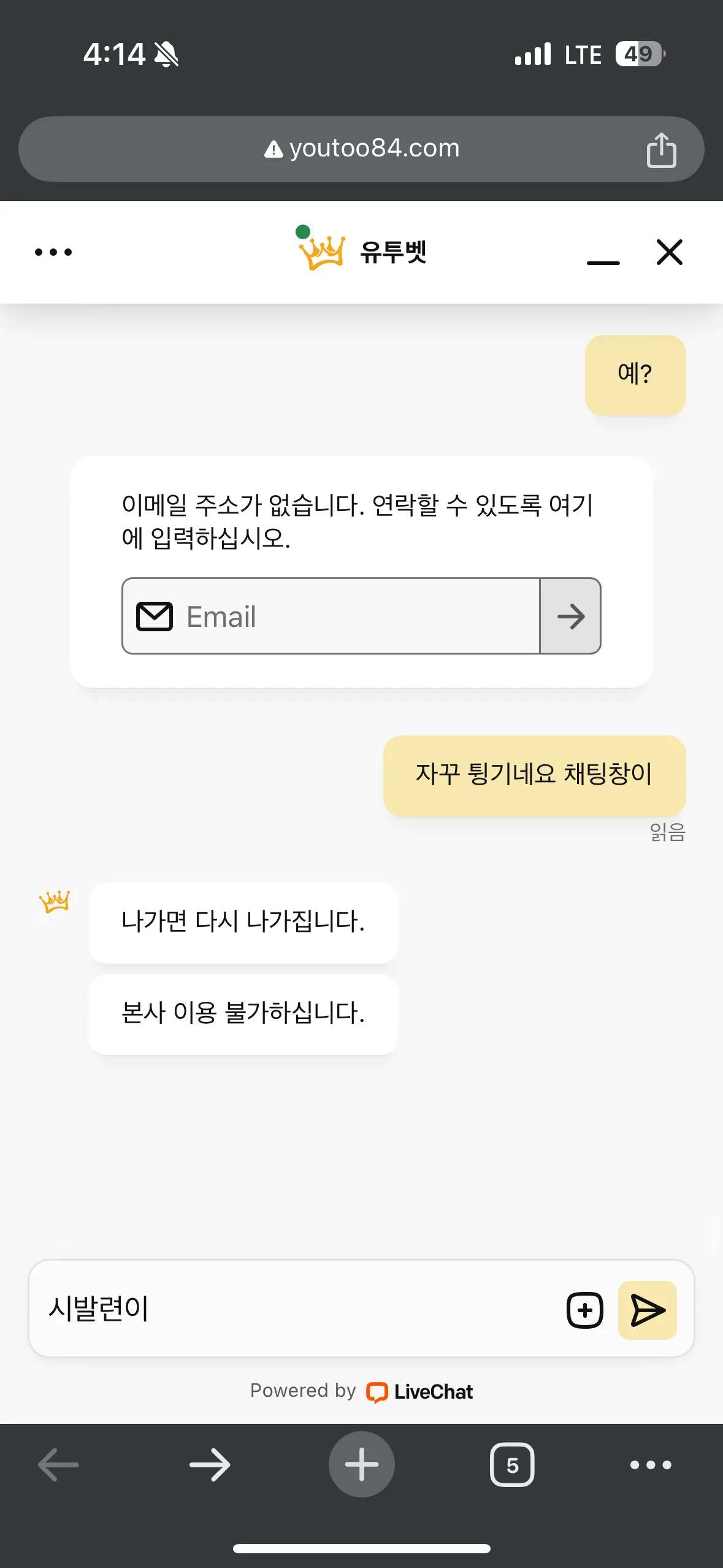
Task: Share the page from the address bar
Action: tap(661, 149)
